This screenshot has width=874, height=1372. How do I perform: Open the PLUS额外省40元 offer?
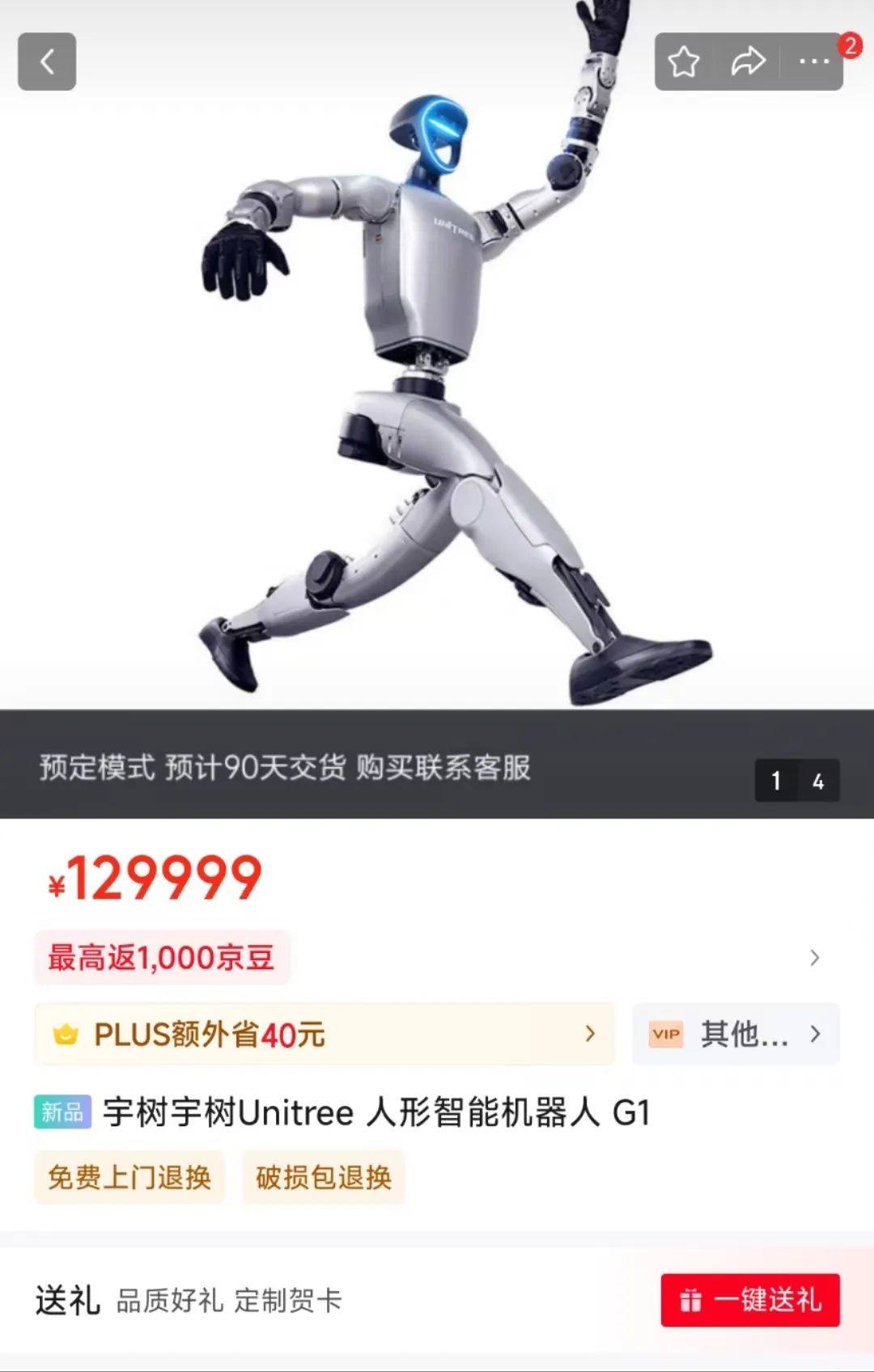(324, 1034)
